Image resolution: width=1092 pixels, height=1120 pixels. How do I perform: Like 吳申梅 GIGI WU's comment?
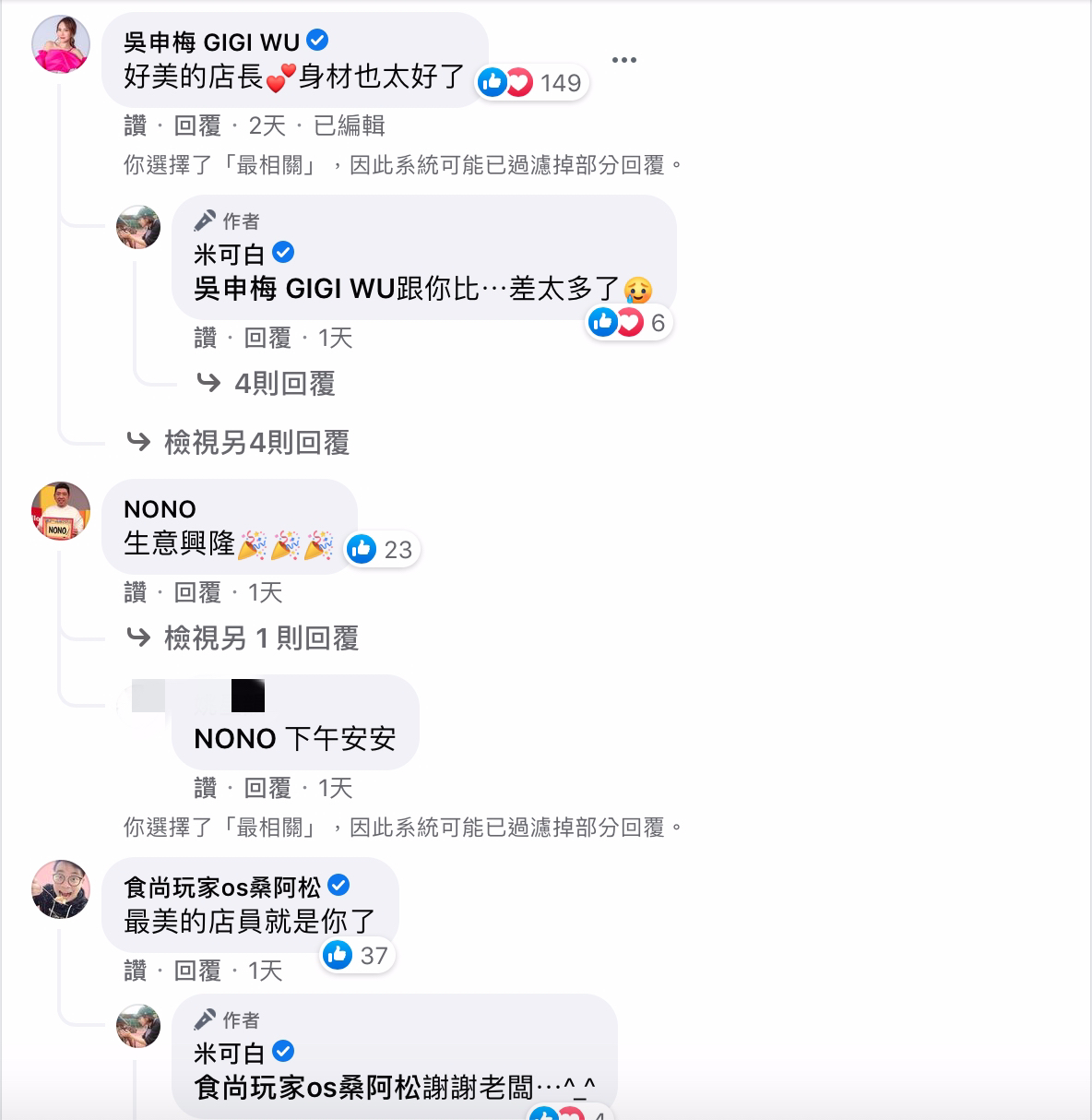click(x=135, y=125)
